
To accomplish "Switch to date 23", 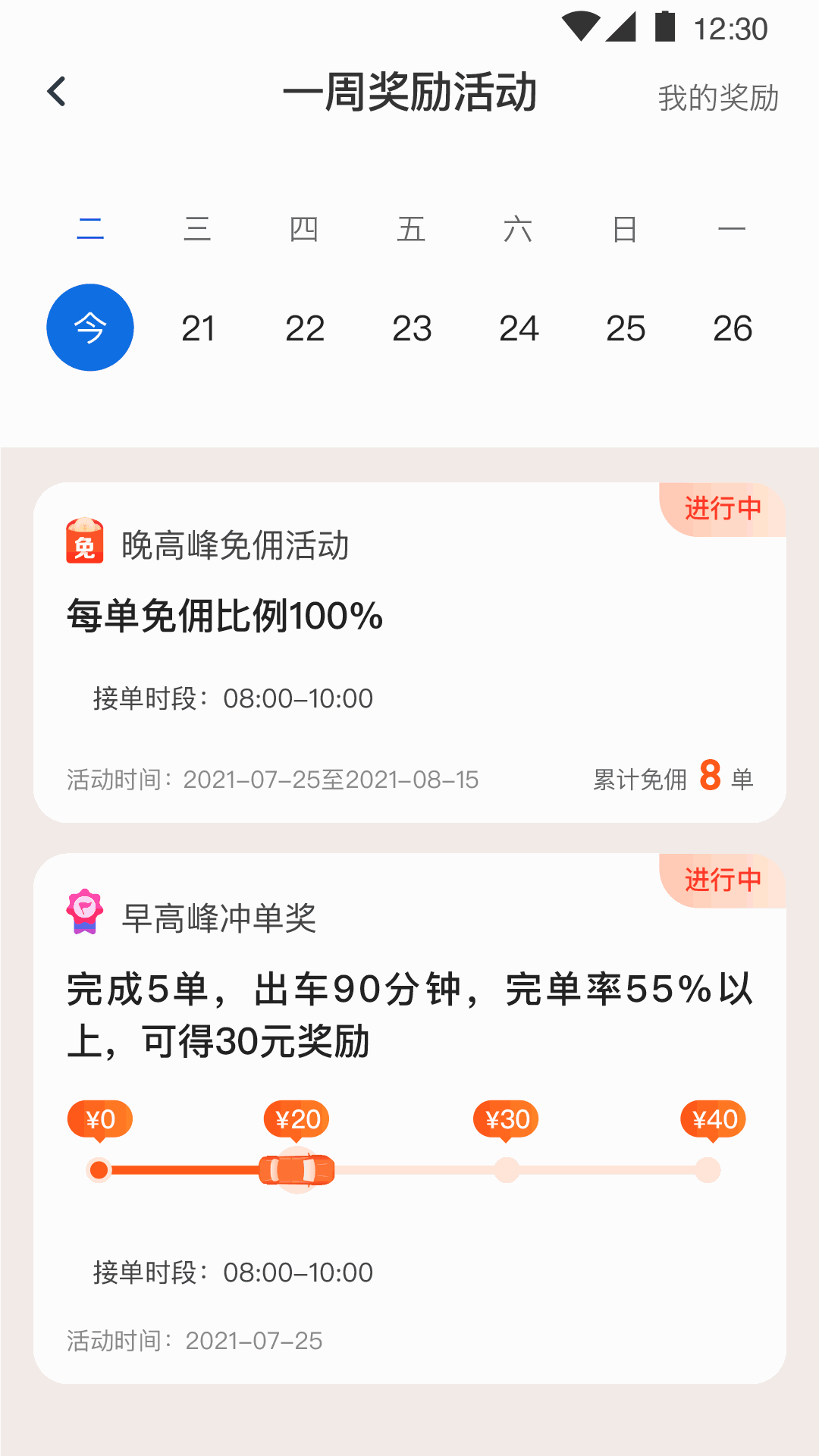I will (412, 328).
